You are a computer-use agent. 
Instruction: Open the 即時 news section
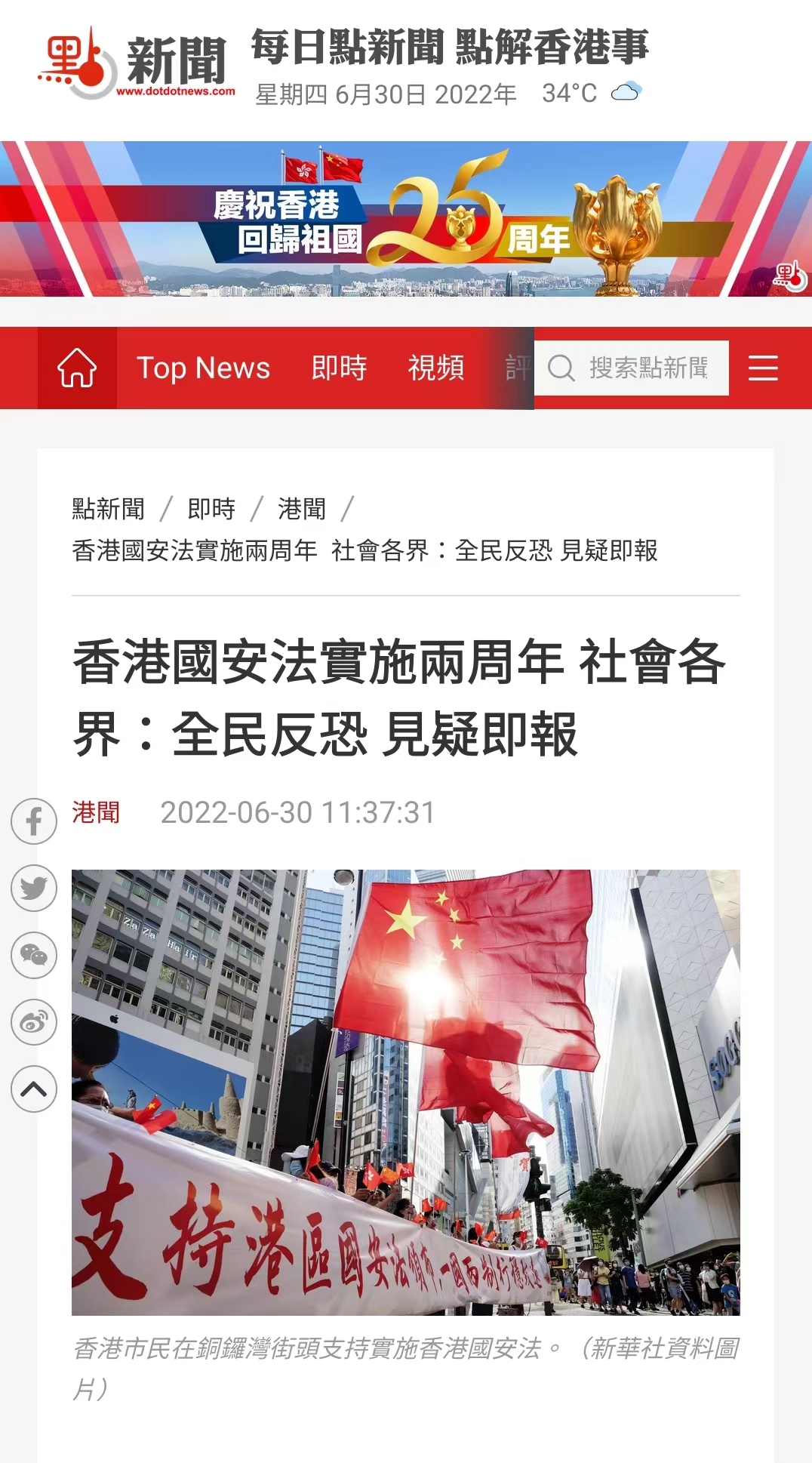(x=339, y=368)
